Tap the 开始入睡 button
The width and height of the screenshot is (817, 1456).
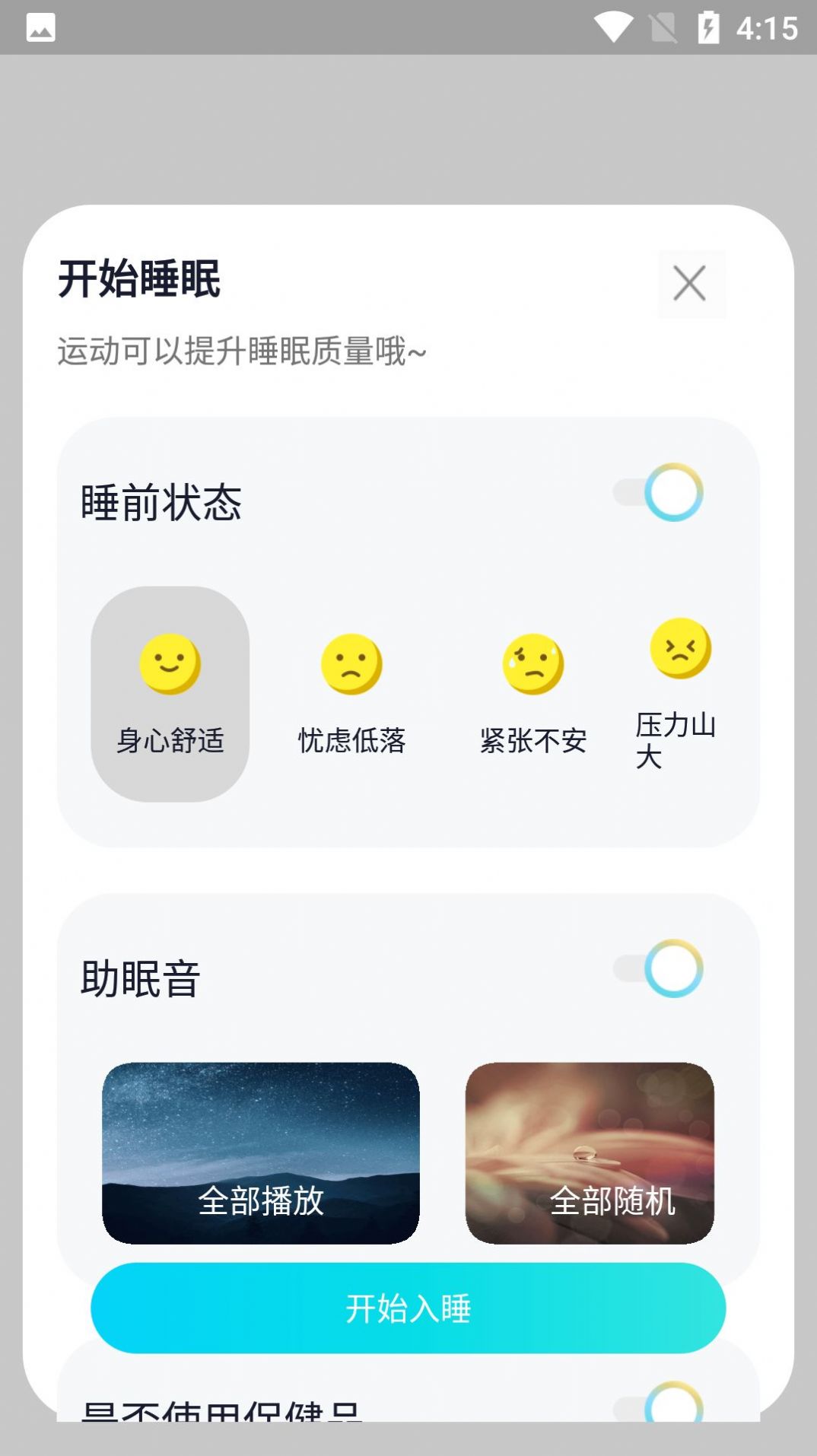(x=408, y=1308)
